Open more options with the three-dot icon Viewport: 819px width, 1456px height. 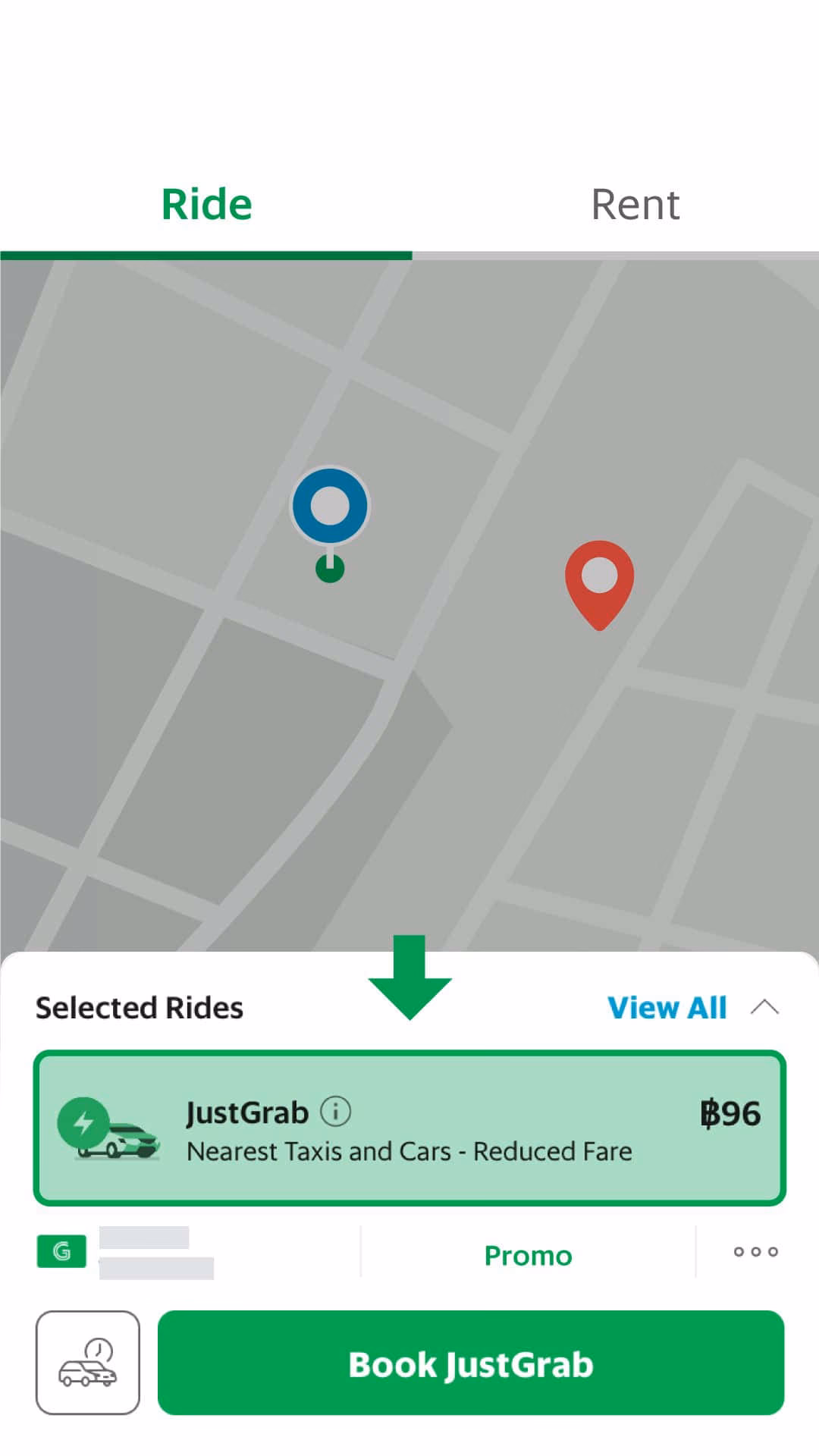tap(755, 1253)
